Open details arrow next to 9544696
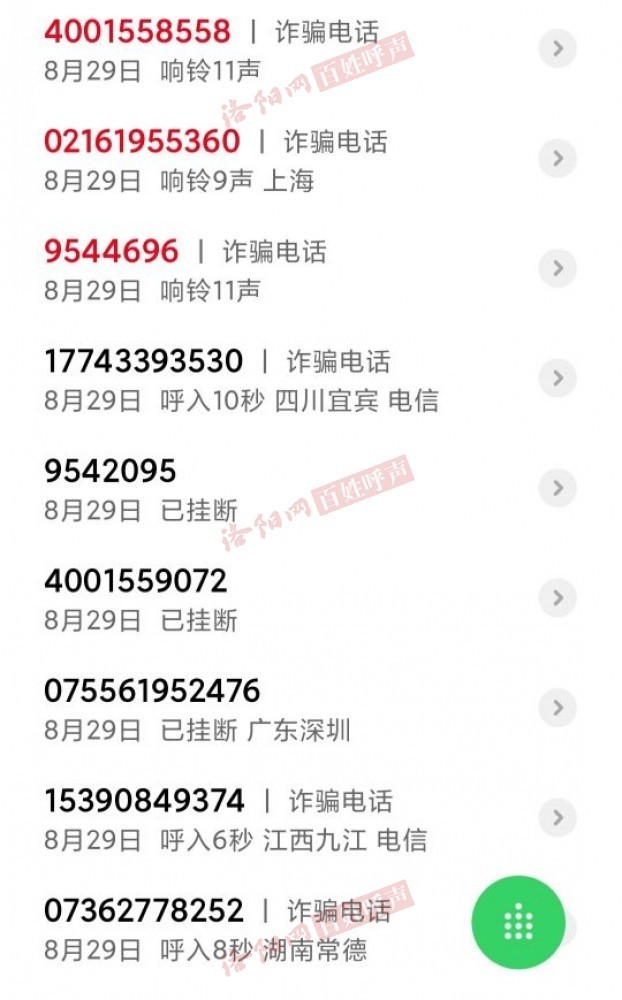 558,268
